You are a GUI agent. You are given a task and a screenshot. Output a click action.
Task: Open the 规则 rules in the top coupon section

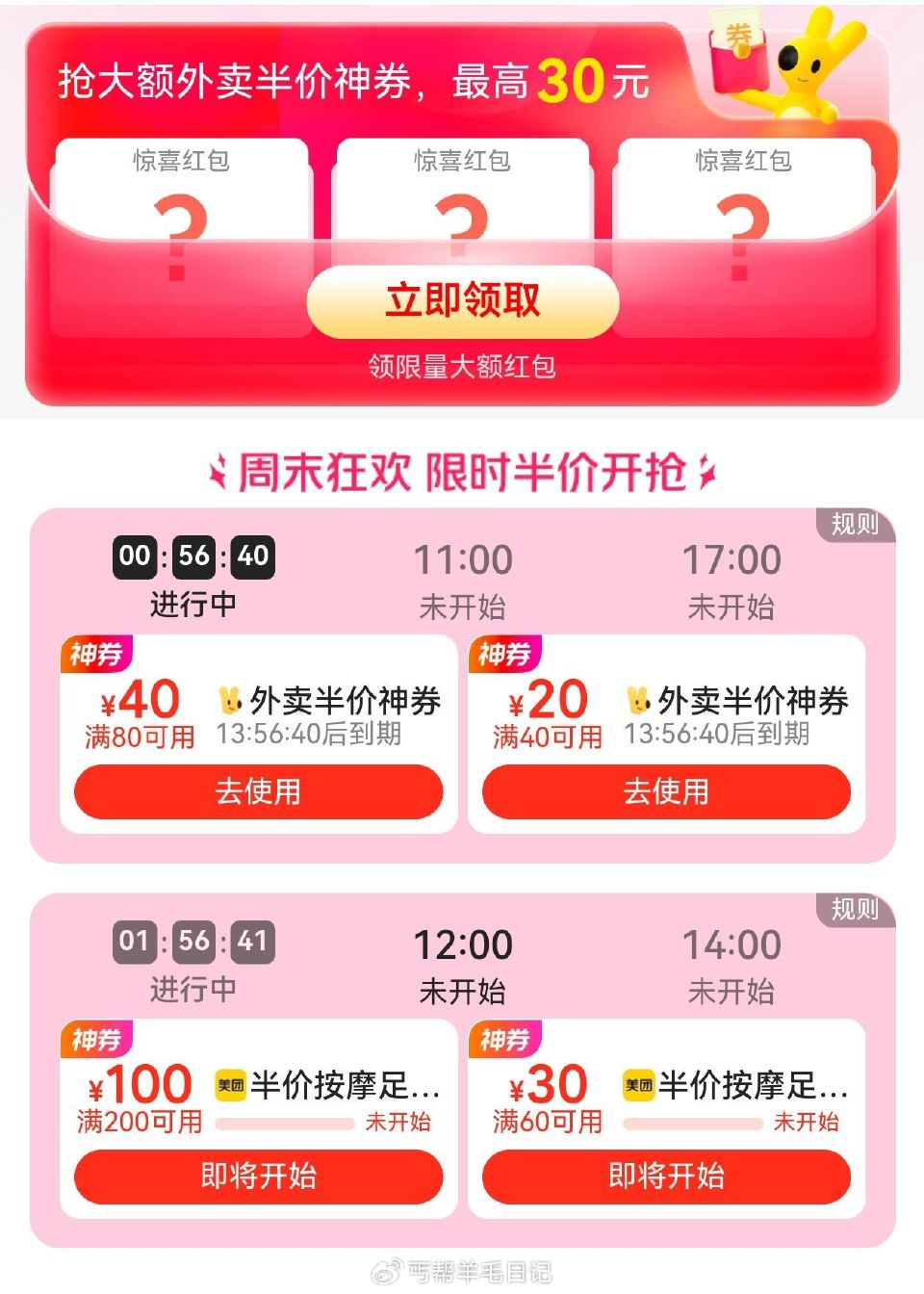coord(855,527)
